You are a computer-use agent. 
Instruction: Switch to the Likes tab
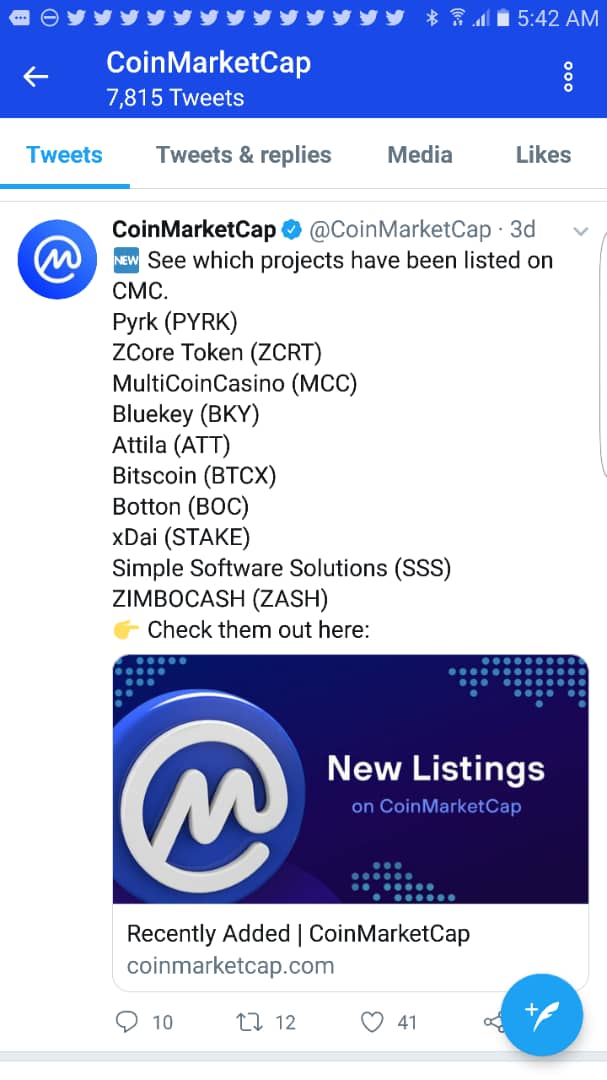543,155
